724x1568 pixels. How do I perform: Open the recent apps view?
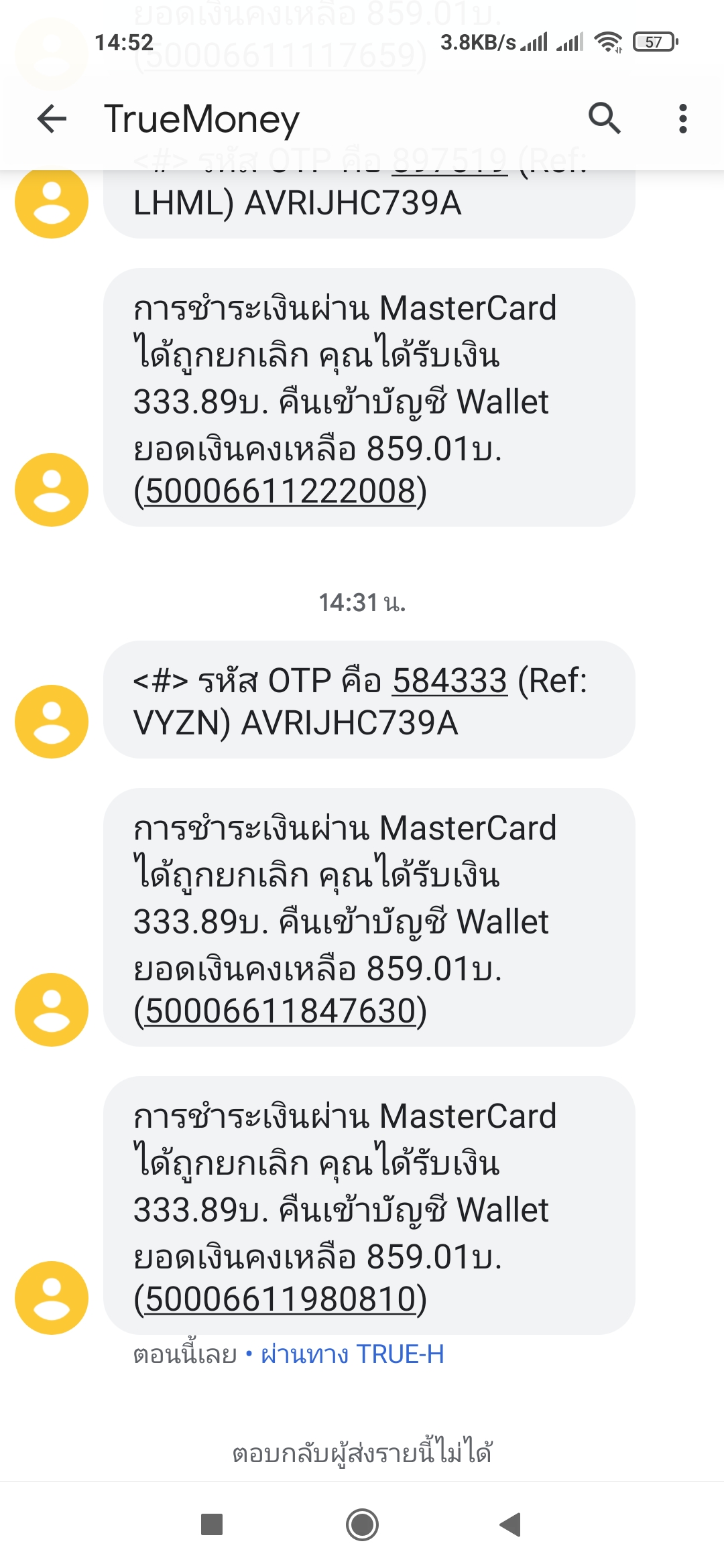click(x=212, y=1524)
